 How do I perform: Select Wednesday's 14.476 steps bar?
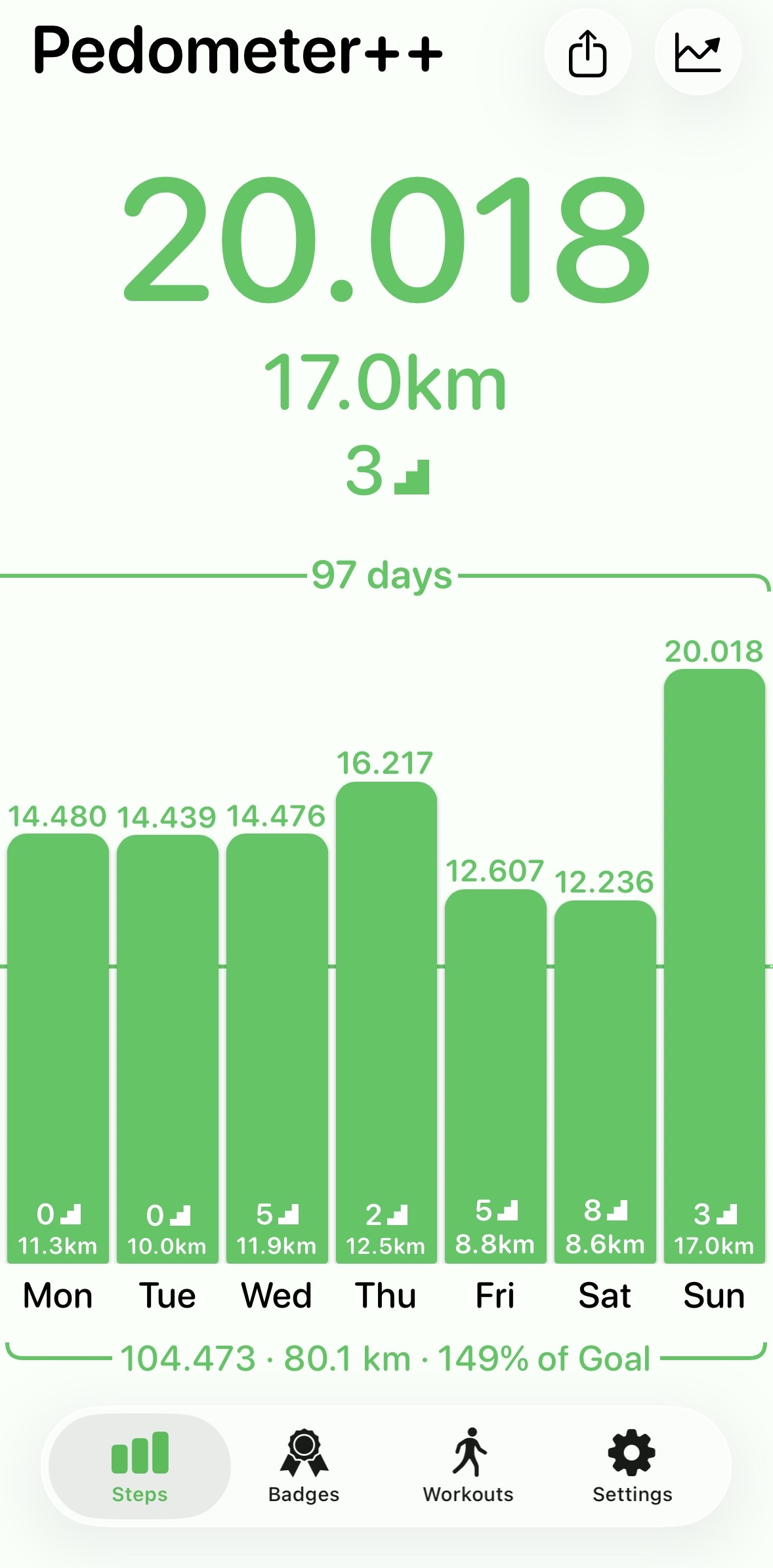point(277,1048)
